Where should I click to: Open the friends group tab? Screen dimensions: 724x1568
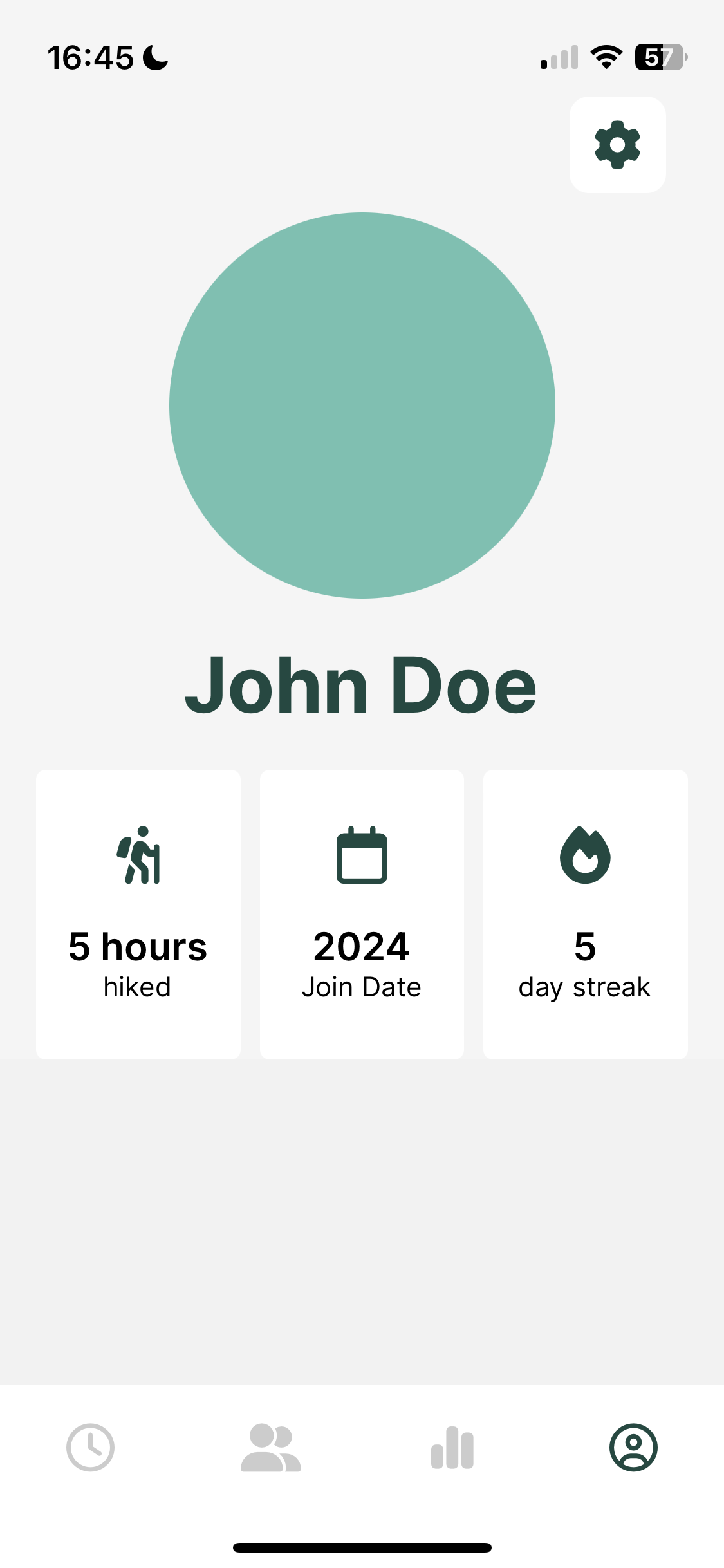pos(271,1447)
